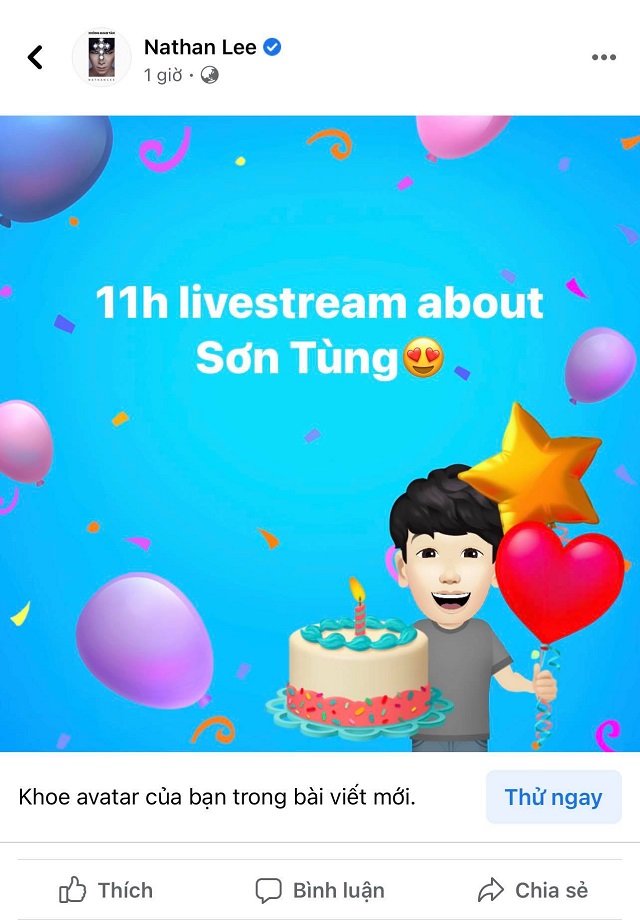This screenshot has width=640, height=921.
Task: Go back using the arrow icon
Action: pos(35,57)
